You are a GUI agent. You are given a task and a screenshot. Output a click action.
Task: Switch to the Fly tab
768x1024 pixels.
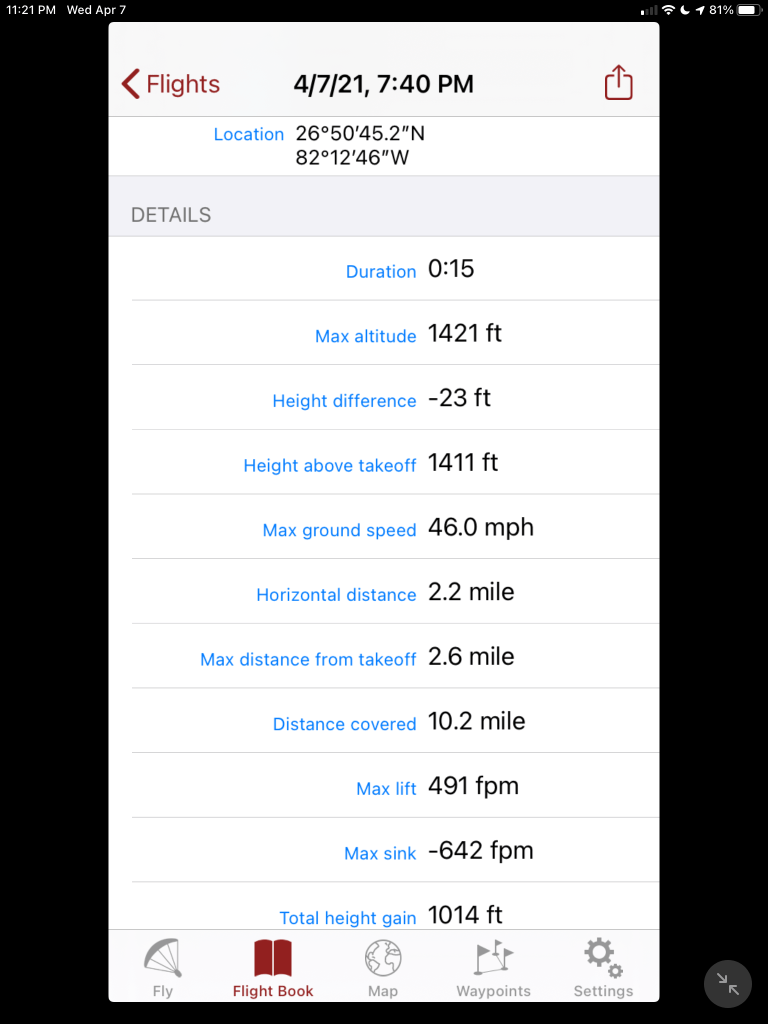tap(163, 968)
